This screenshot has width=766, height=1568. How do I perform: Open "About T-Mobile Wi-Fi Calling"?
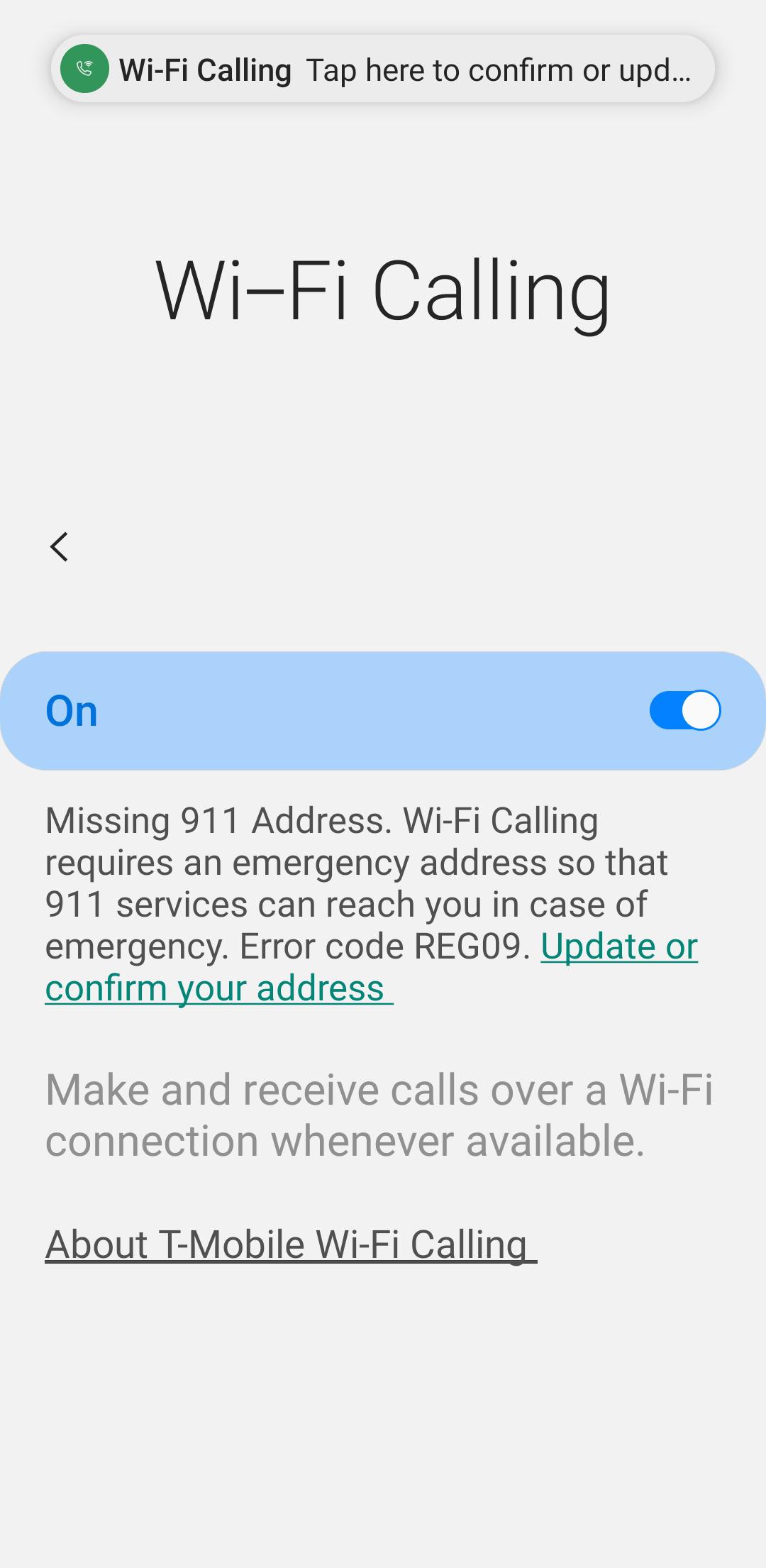(x=291, y=1242)
